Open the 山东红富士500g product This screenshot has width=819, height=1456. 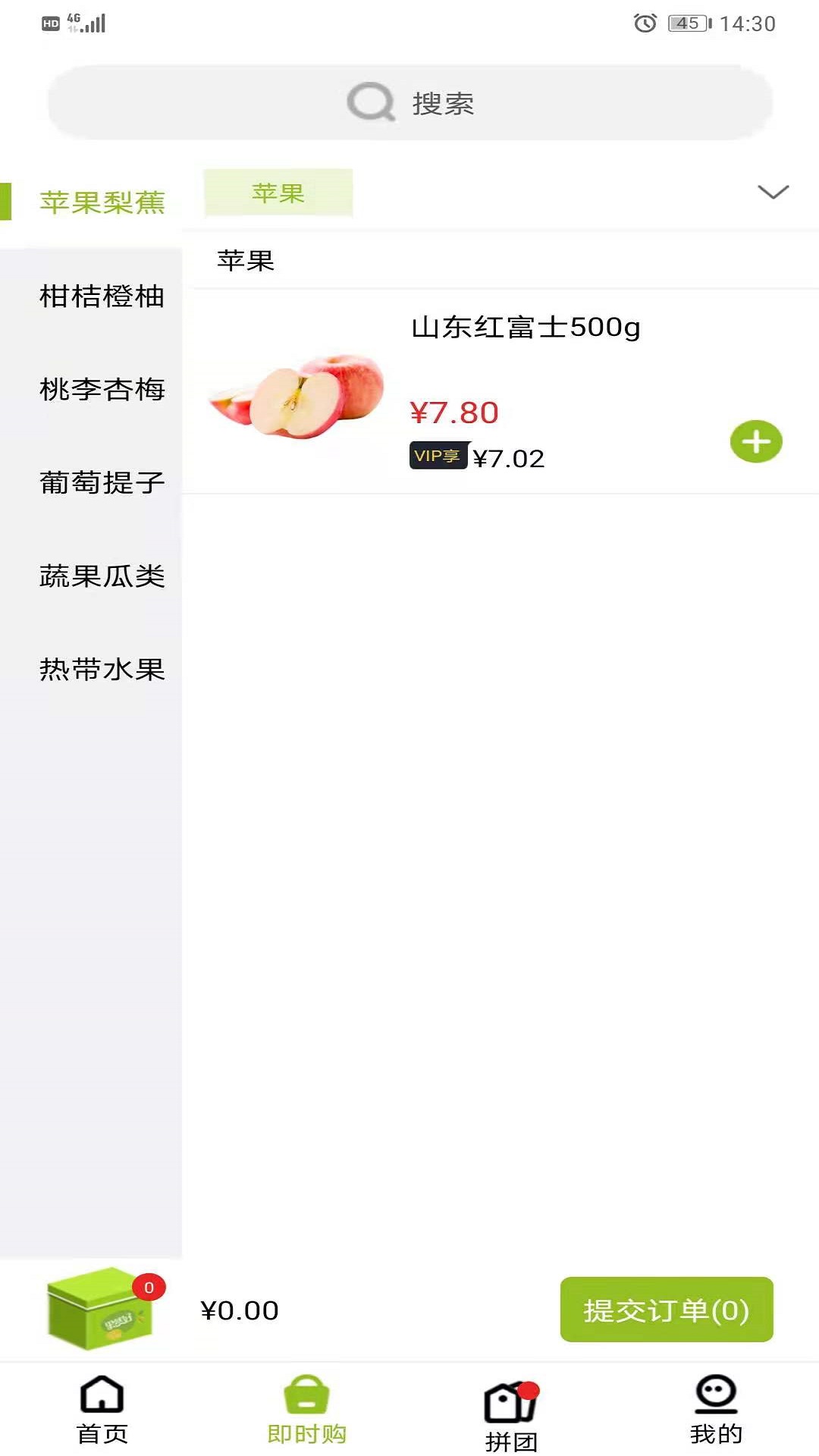pyautogui.click(x=525, y=328)
